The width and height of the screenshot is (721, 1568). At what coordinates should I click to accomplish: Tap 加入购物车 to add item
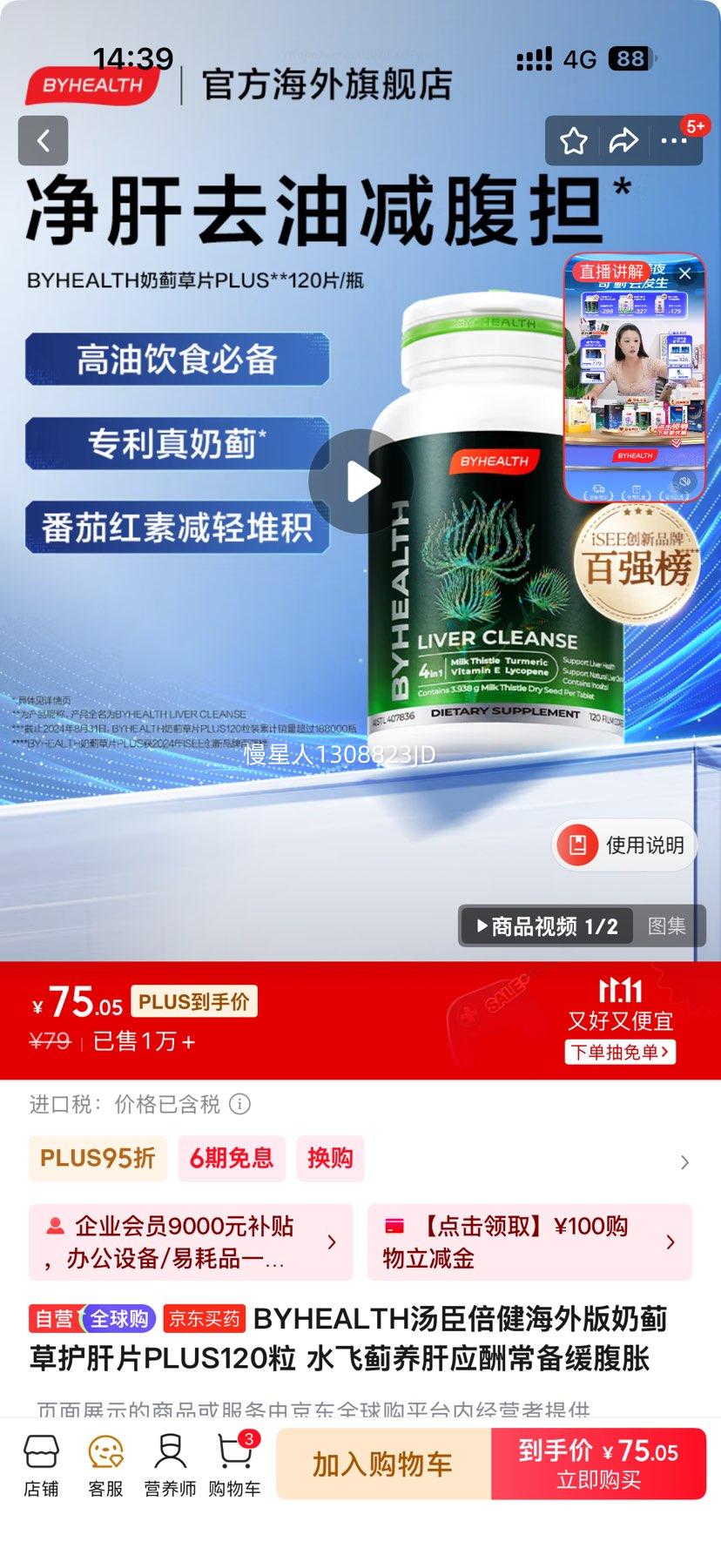coord(383,1464)
